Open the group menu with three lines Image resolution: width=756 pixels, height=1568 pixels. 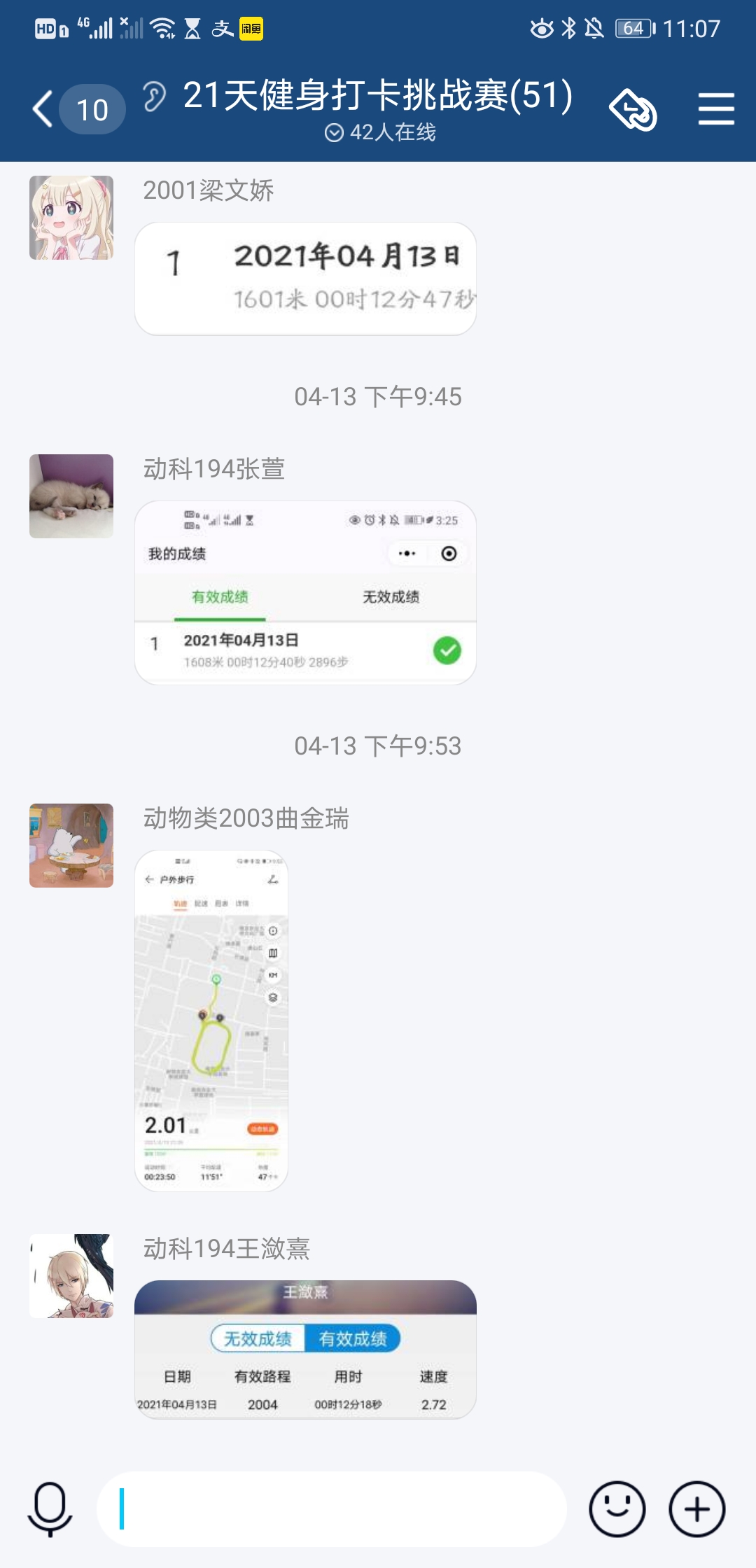pyautogui.click(x=715, y=109)
